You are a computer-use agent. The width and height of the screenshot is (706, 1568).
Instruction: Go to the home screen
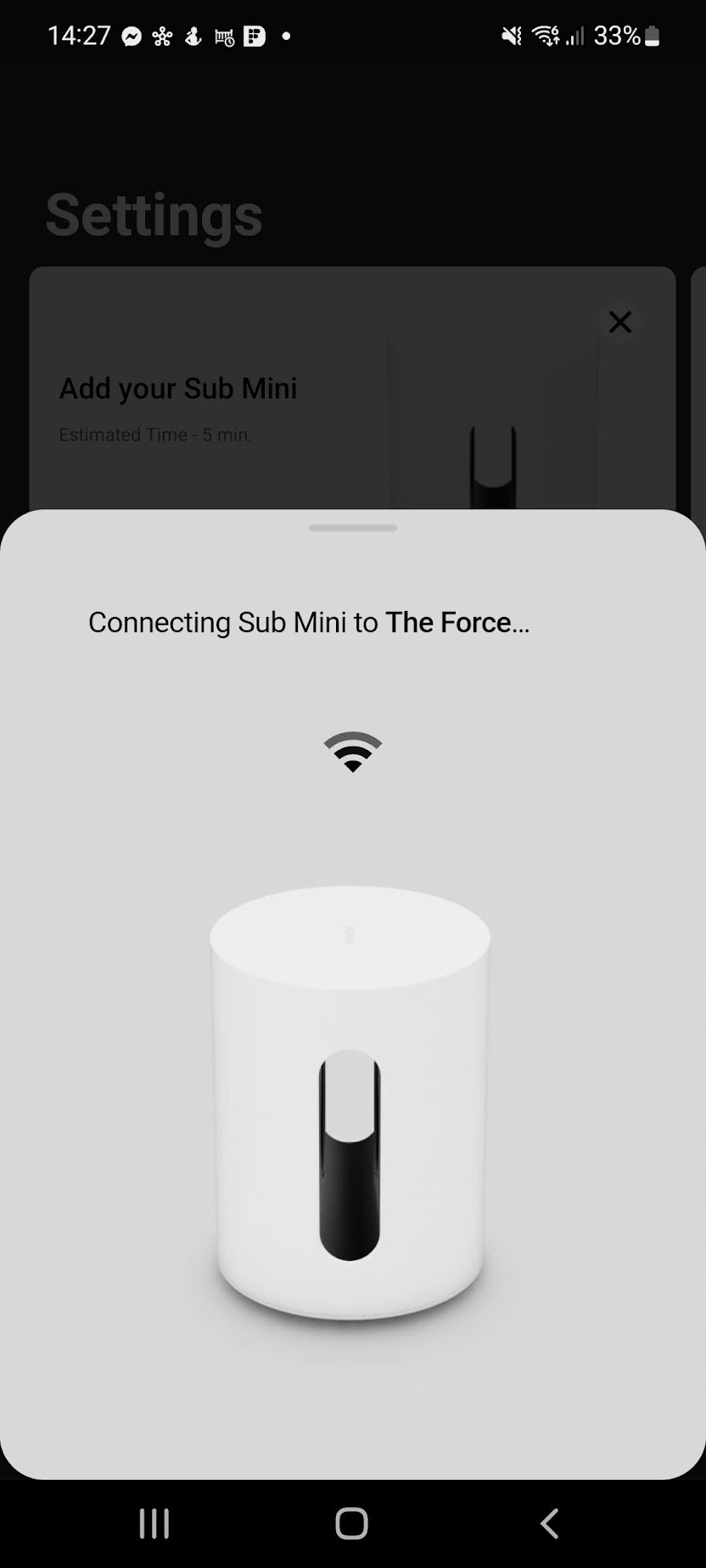tap(351, 1524)
